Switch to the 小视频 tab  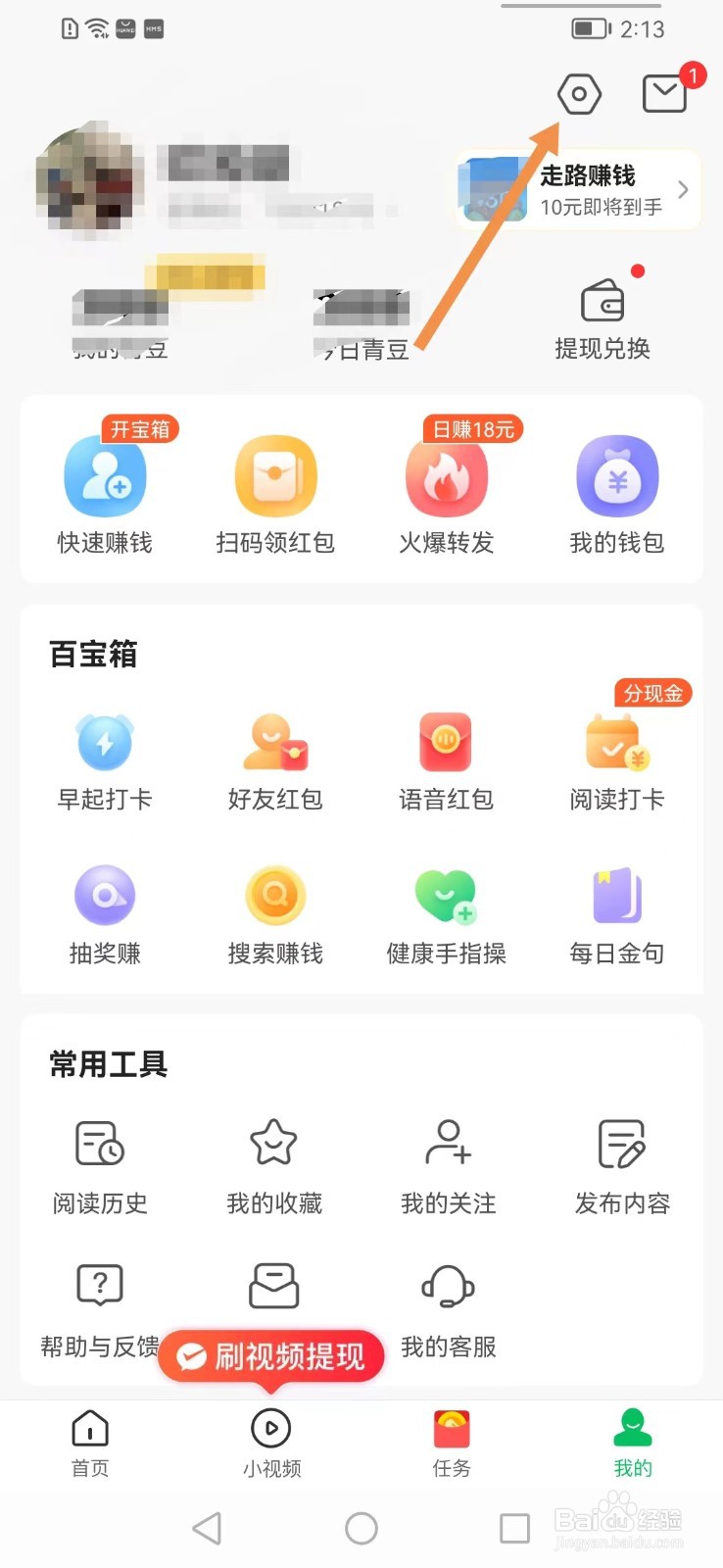[271, 1441]
